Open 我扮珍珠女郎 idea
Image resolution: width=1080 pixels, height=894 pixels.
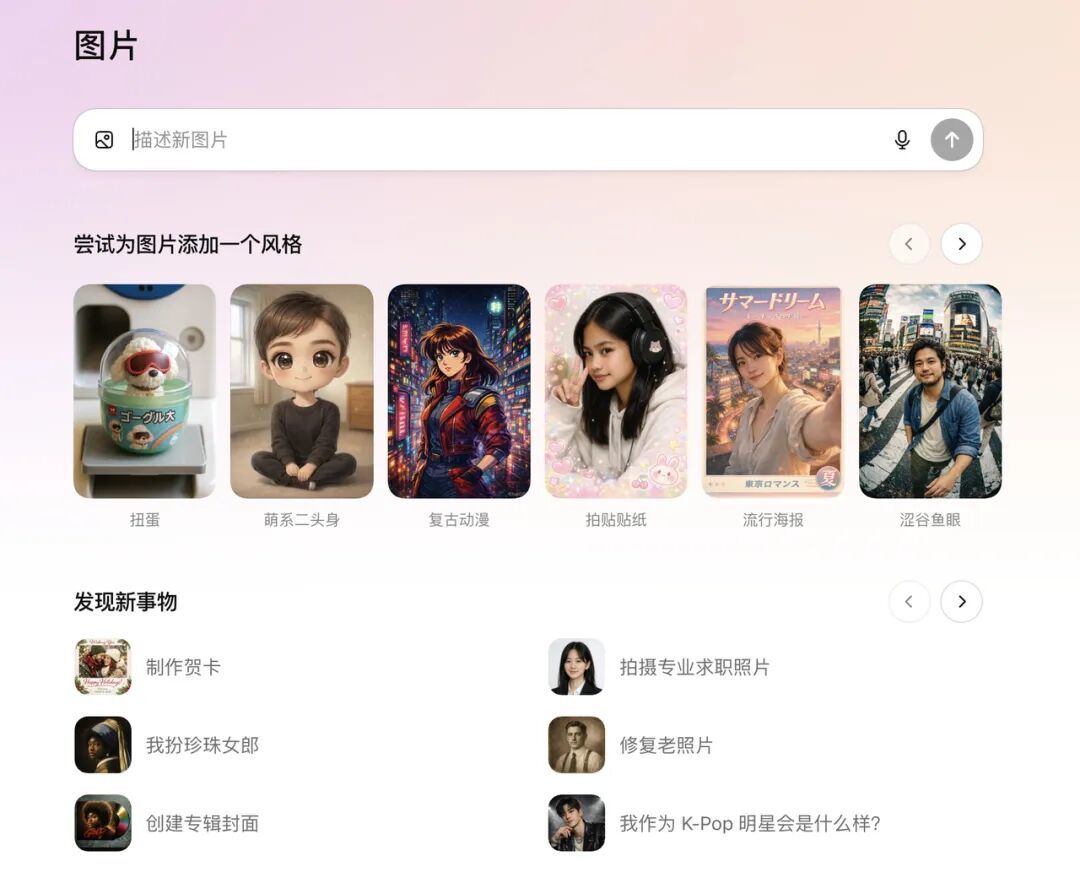202,745
